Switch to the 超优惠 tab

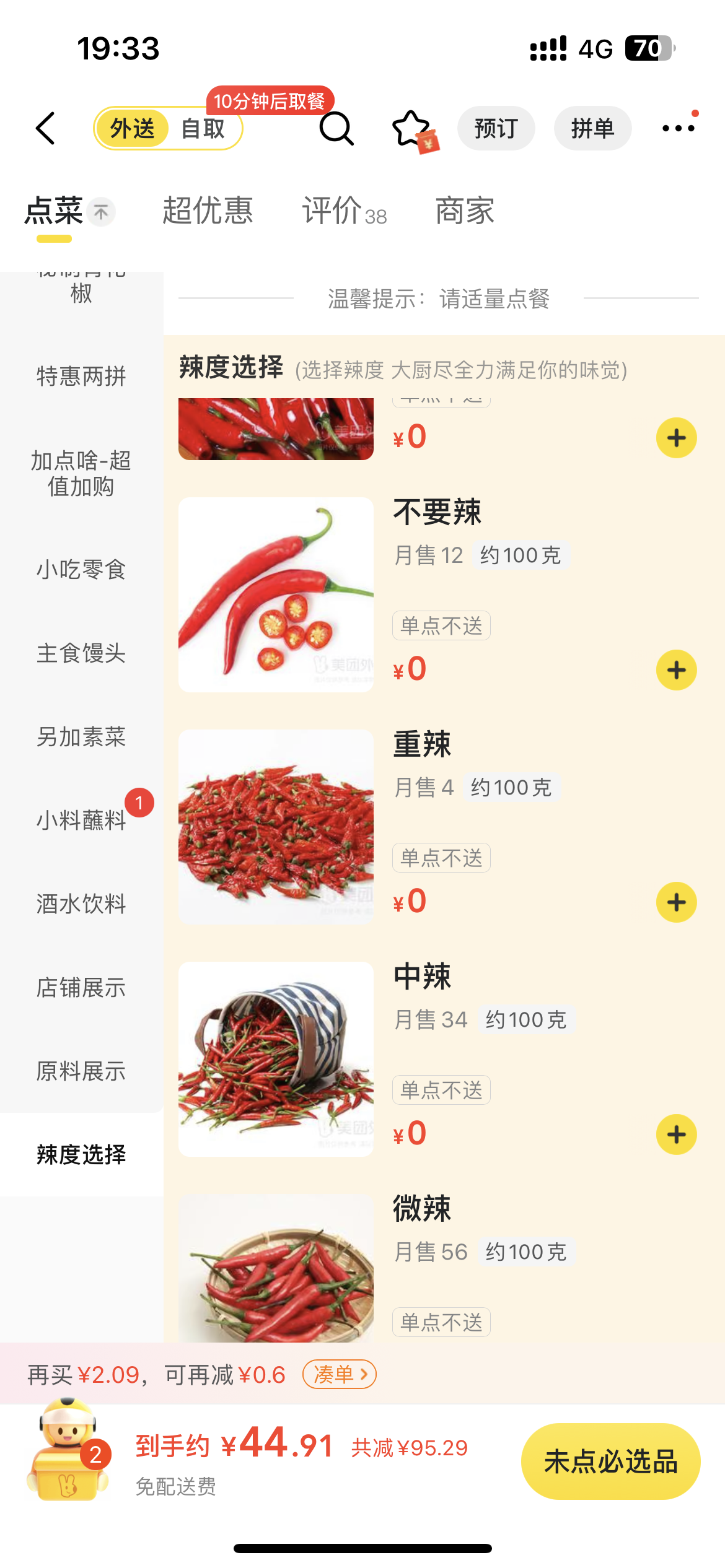(208, 211)
